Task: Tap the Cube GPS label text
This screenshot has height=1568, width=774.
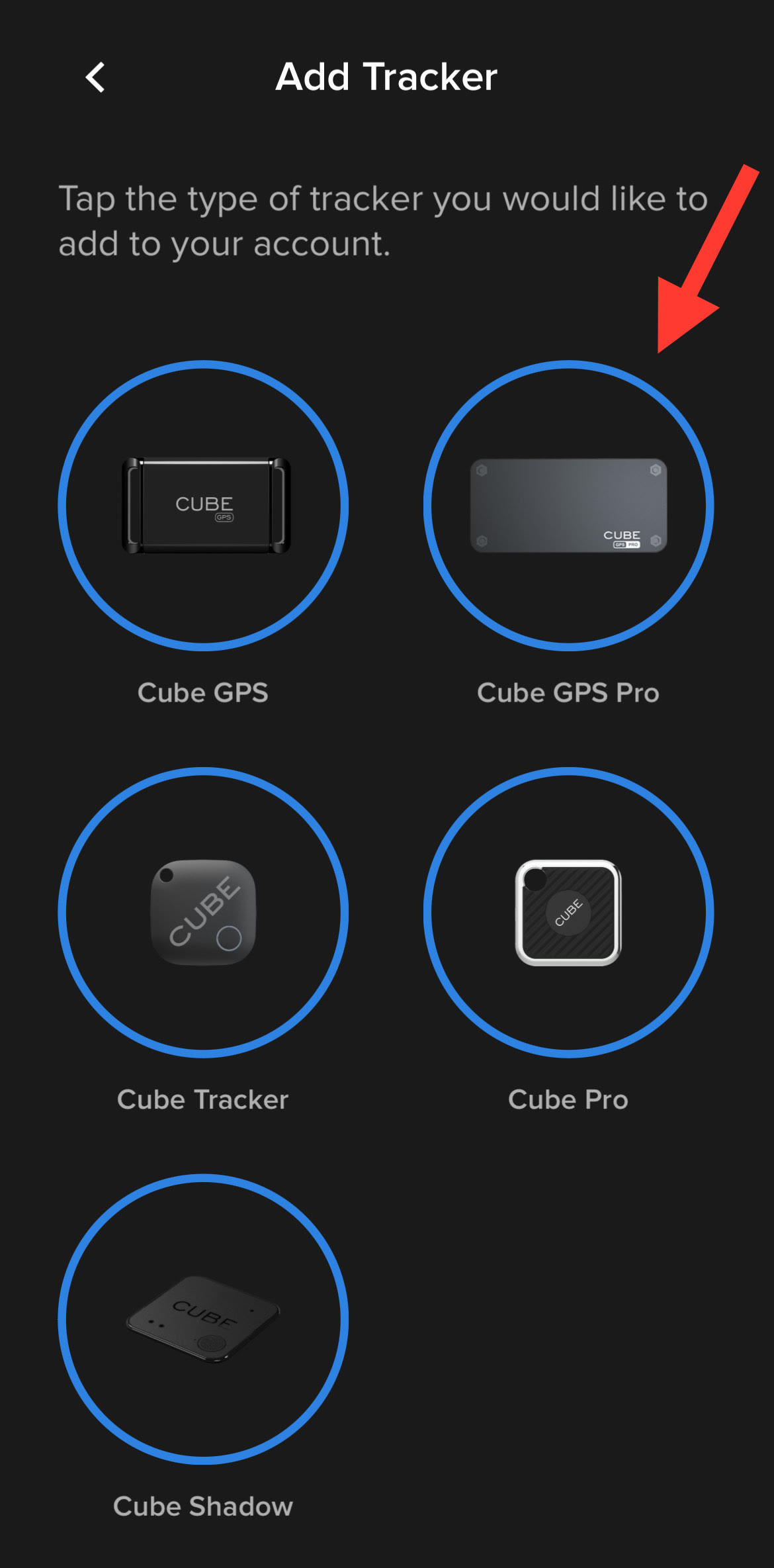Action: [x=203, y=692]
